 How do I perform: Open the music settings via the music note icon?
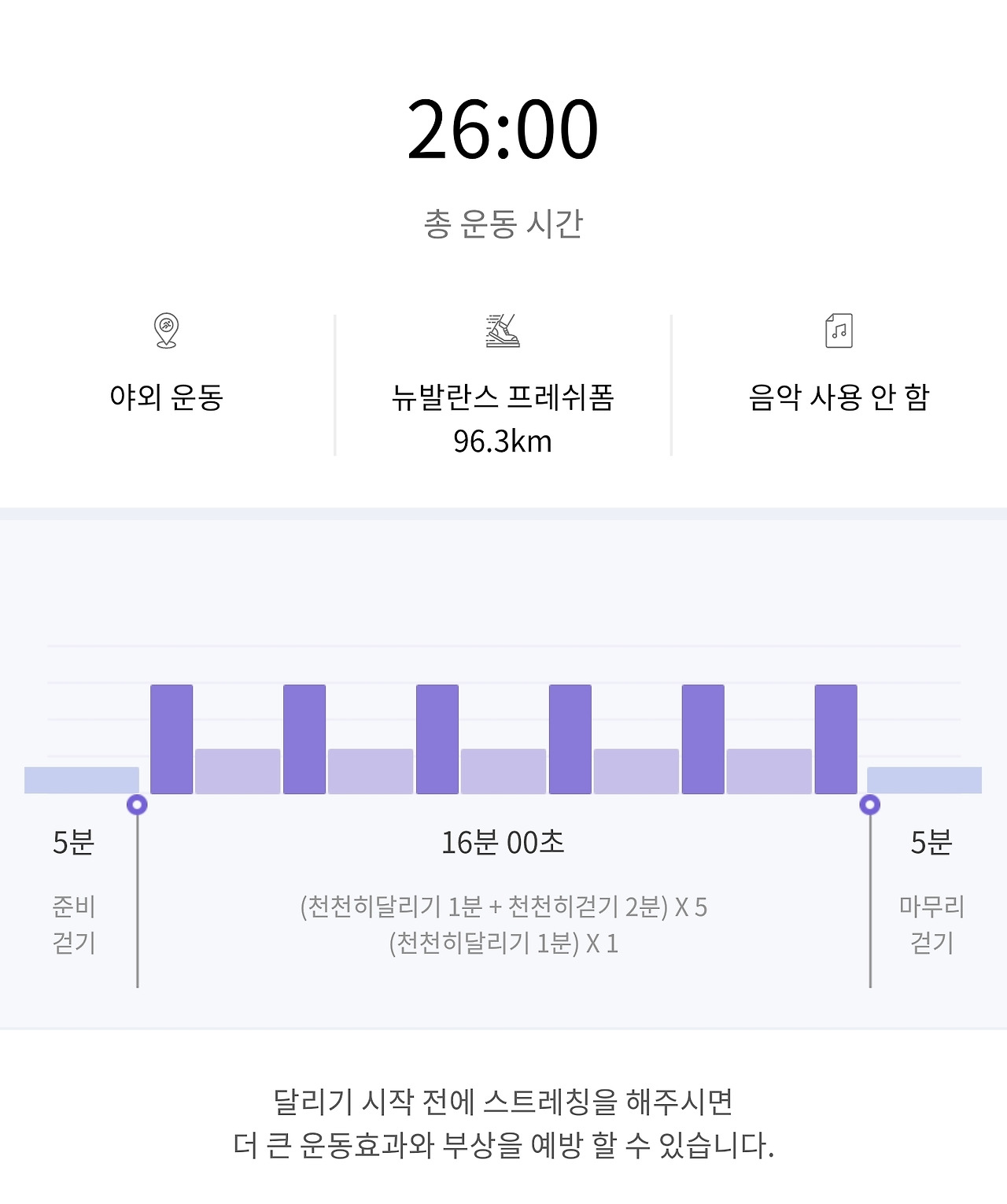pyautogui.click(x=839, y=330)
